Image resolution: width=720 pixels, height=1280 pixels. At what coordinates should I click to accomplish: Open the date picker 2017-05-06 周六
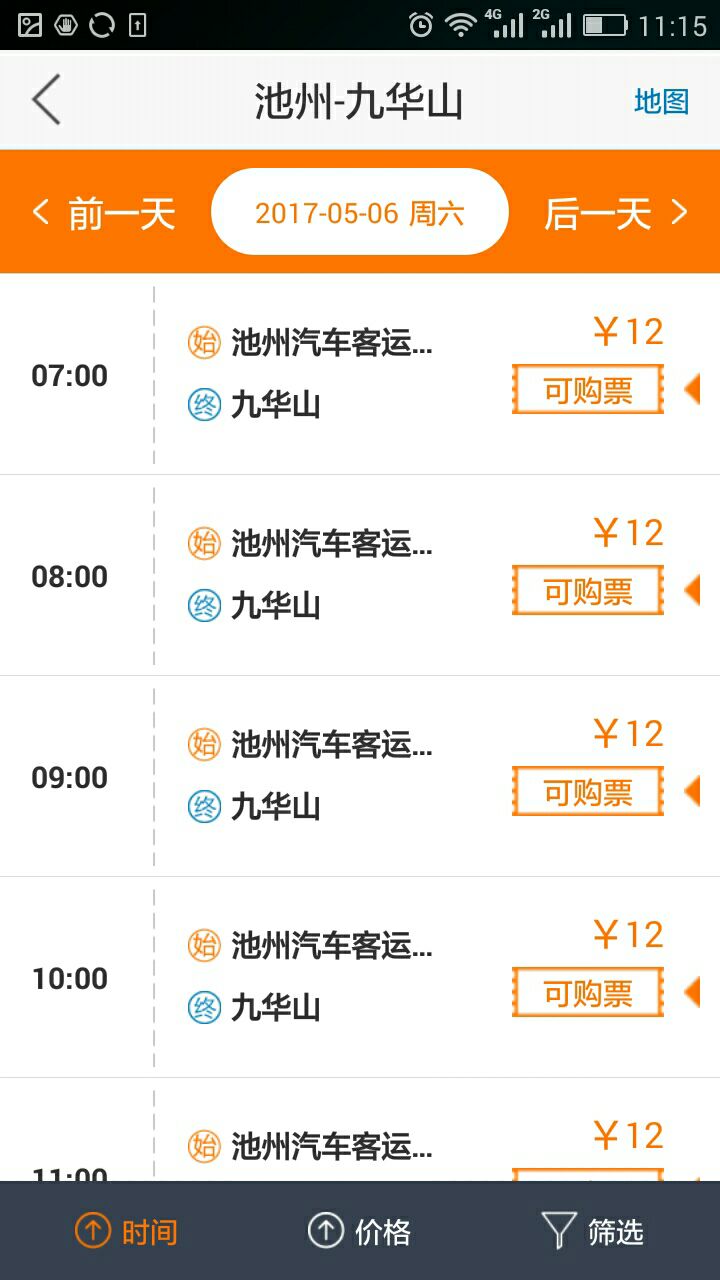coord(360,212)
